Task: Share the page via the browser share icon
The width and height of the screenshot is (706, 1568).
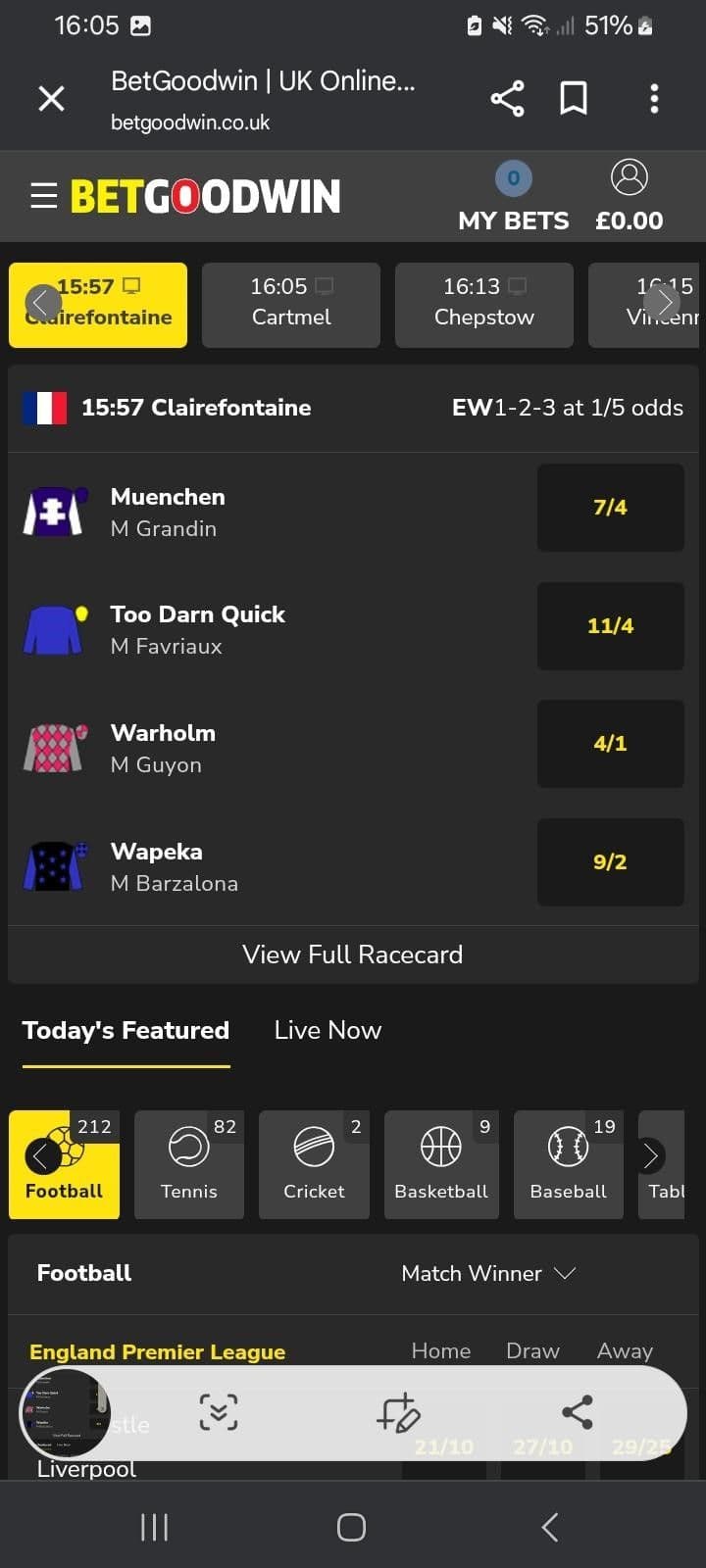Action: (x=507, y=98)
